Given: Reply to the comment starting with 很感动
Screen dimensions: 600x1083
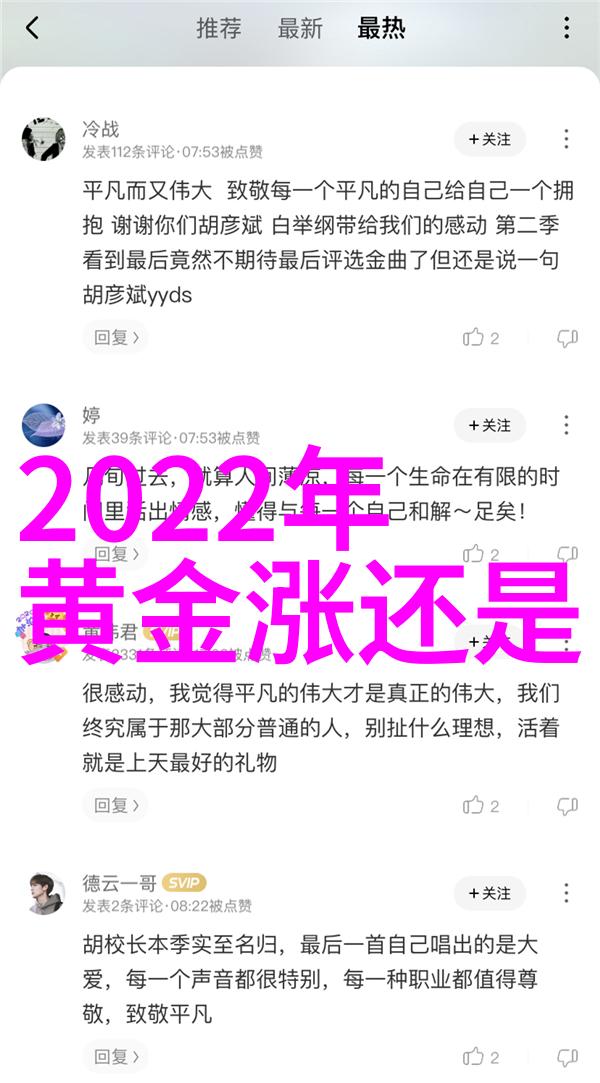Looking at the screenshot, I should tap(115, 805).
